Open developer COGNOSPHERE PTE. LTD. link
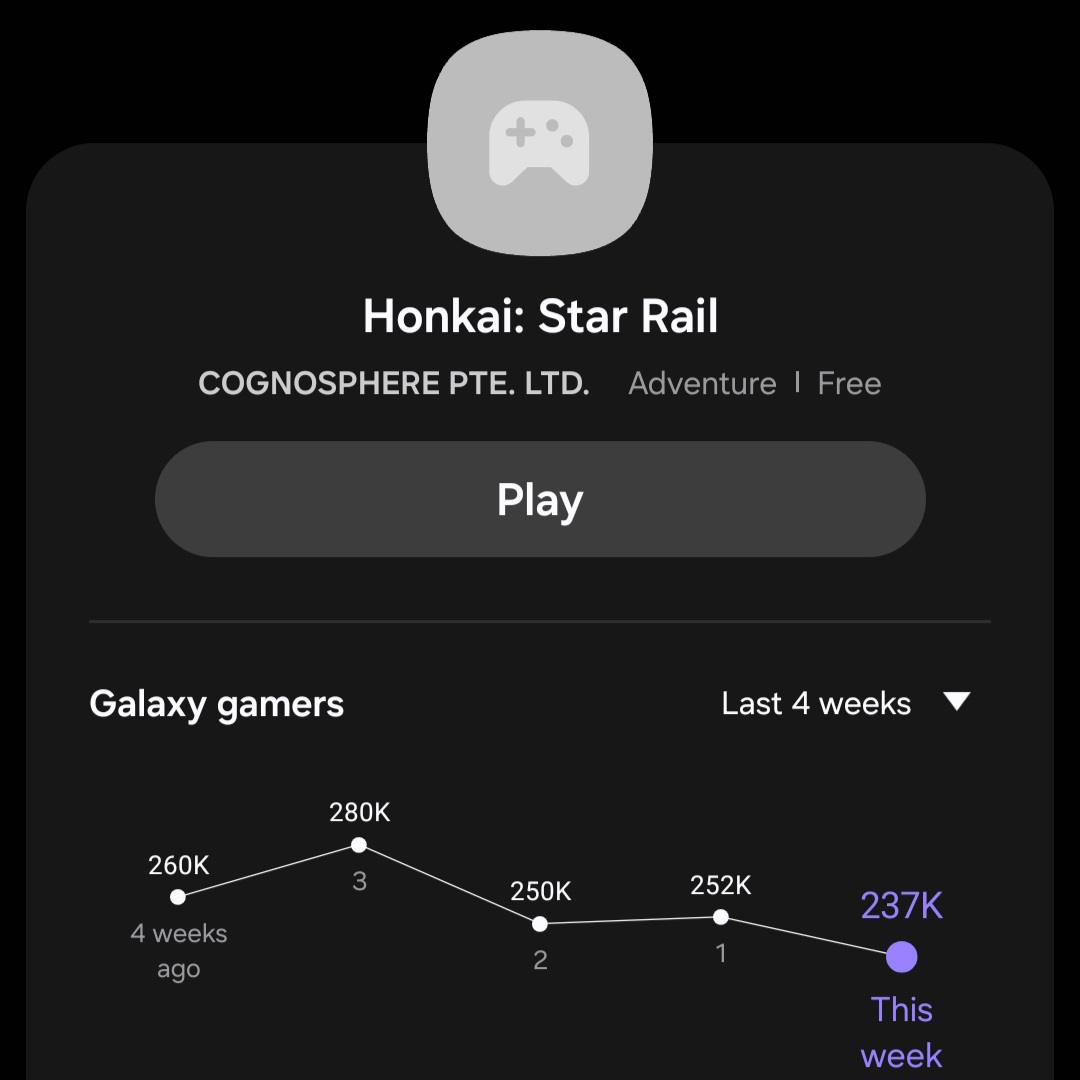This screenshot has height=1080, width=1080. (x=394, y=384)
